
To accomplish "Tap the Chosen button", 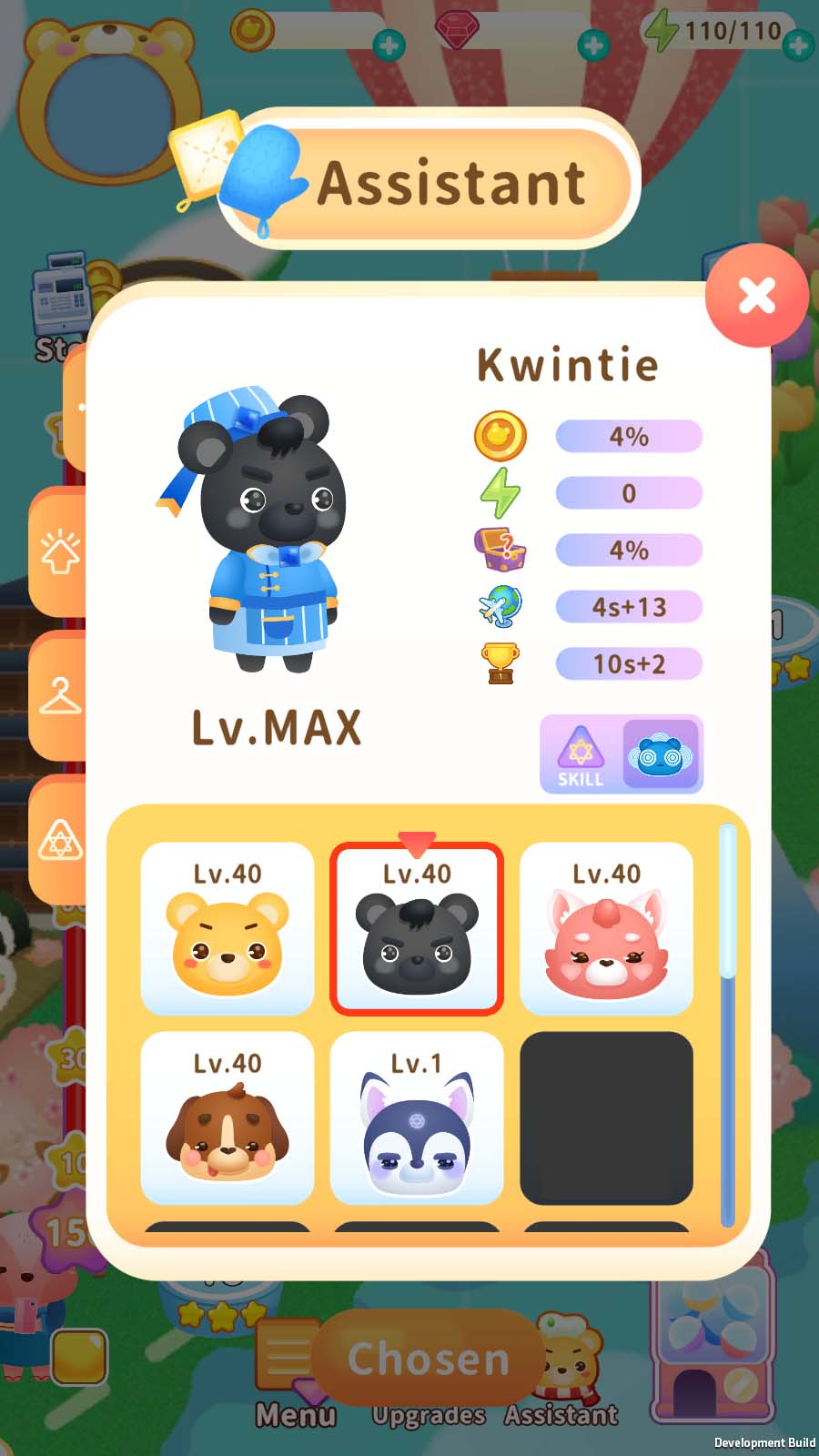I will pyautogui.click(x=429, y=1358).
